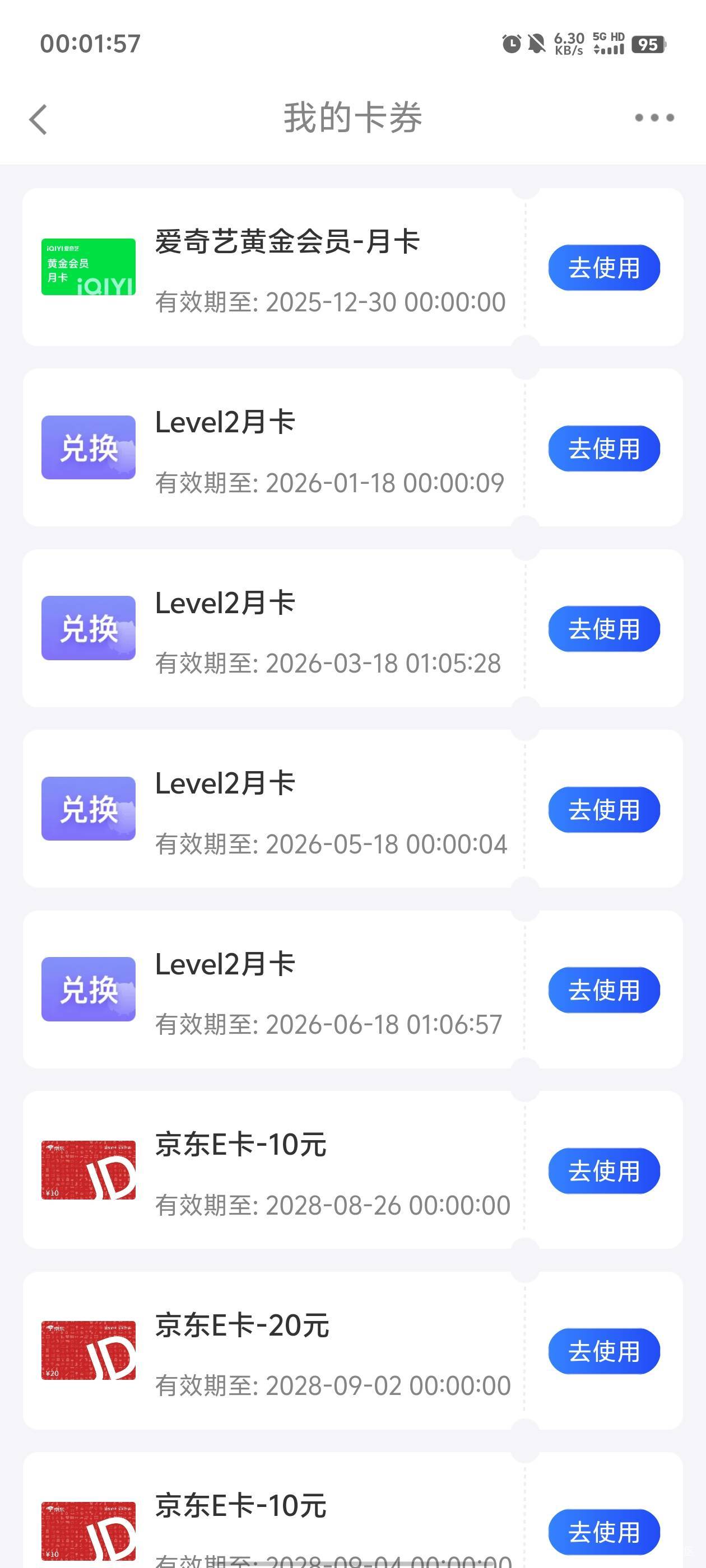The image size is (706, 1568).
Task: Use Level2月卡 expiring 2026-01-18
Action: 603,449
